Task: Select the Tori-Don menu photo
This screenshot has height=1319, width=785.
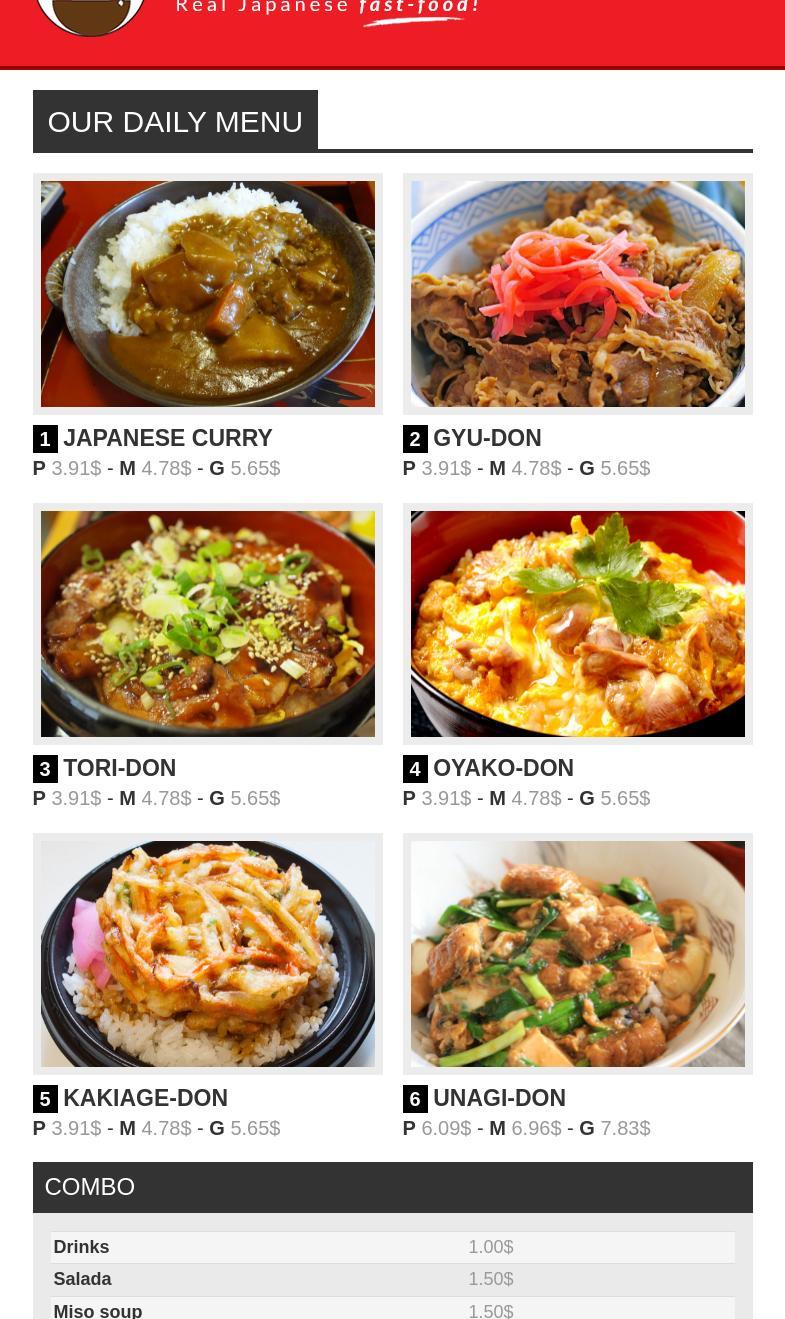Action: 207,624
